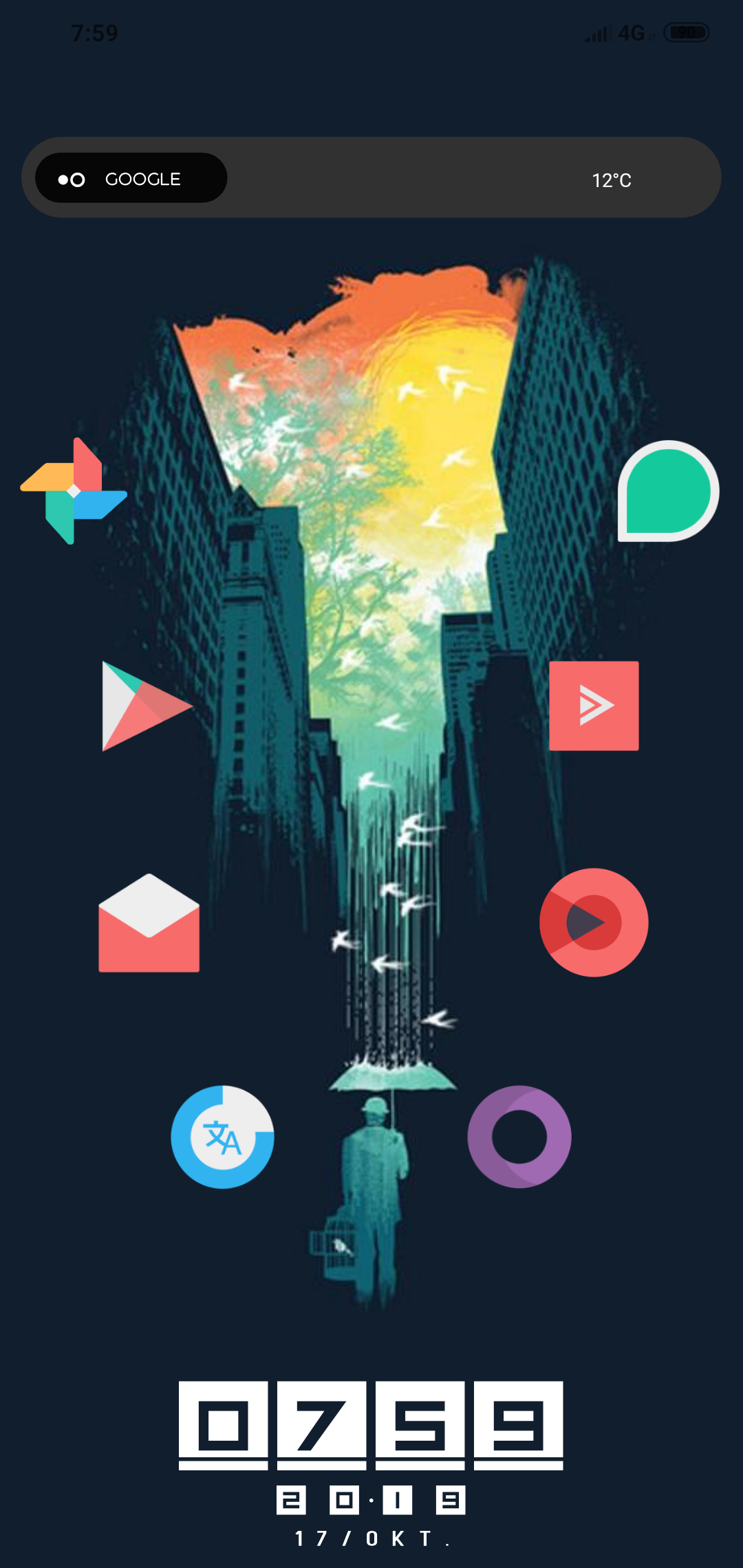Tap the 90 percent battery indicator

(686, 32)
